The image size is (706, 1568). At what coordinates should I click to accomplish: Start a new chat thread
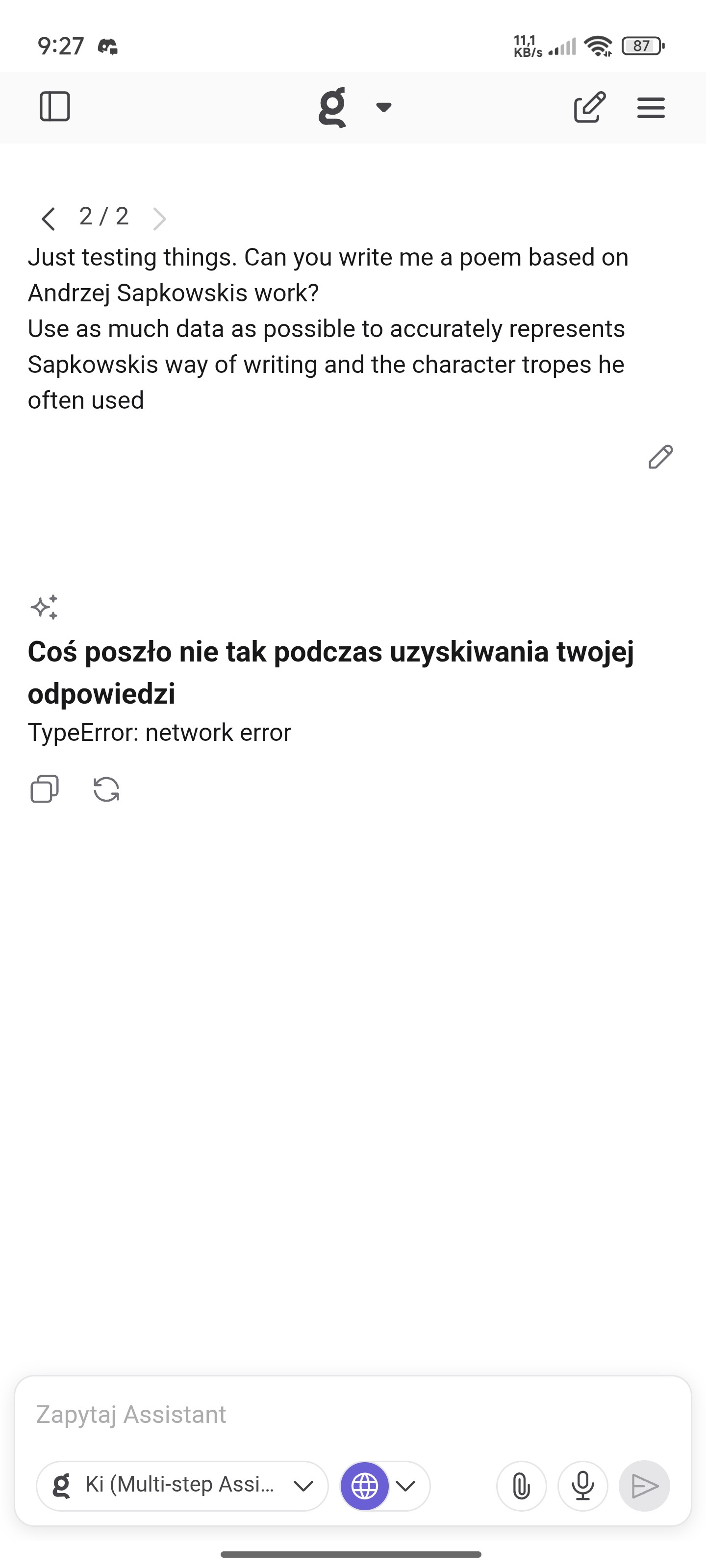[x=589, y=107]
